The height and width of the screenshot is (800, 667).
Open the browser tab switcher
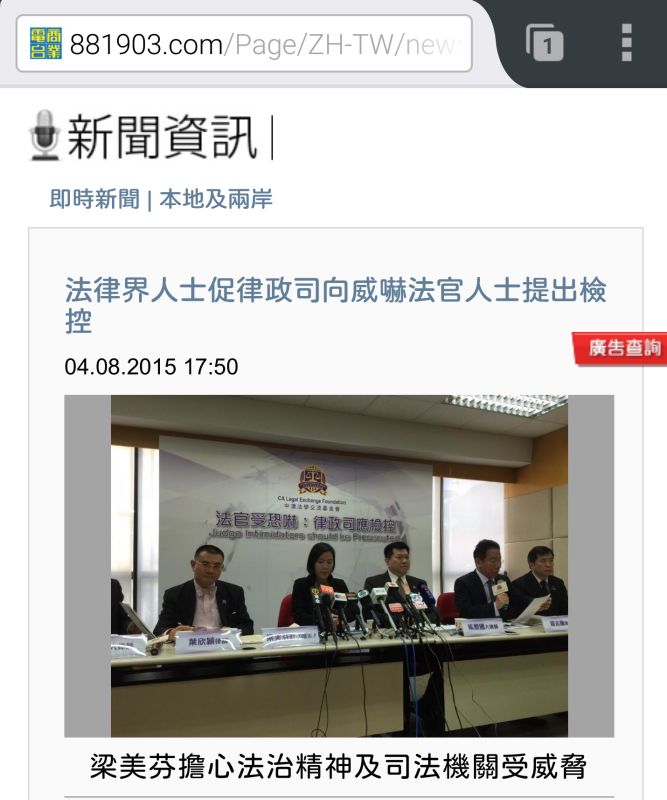point(544,43)
